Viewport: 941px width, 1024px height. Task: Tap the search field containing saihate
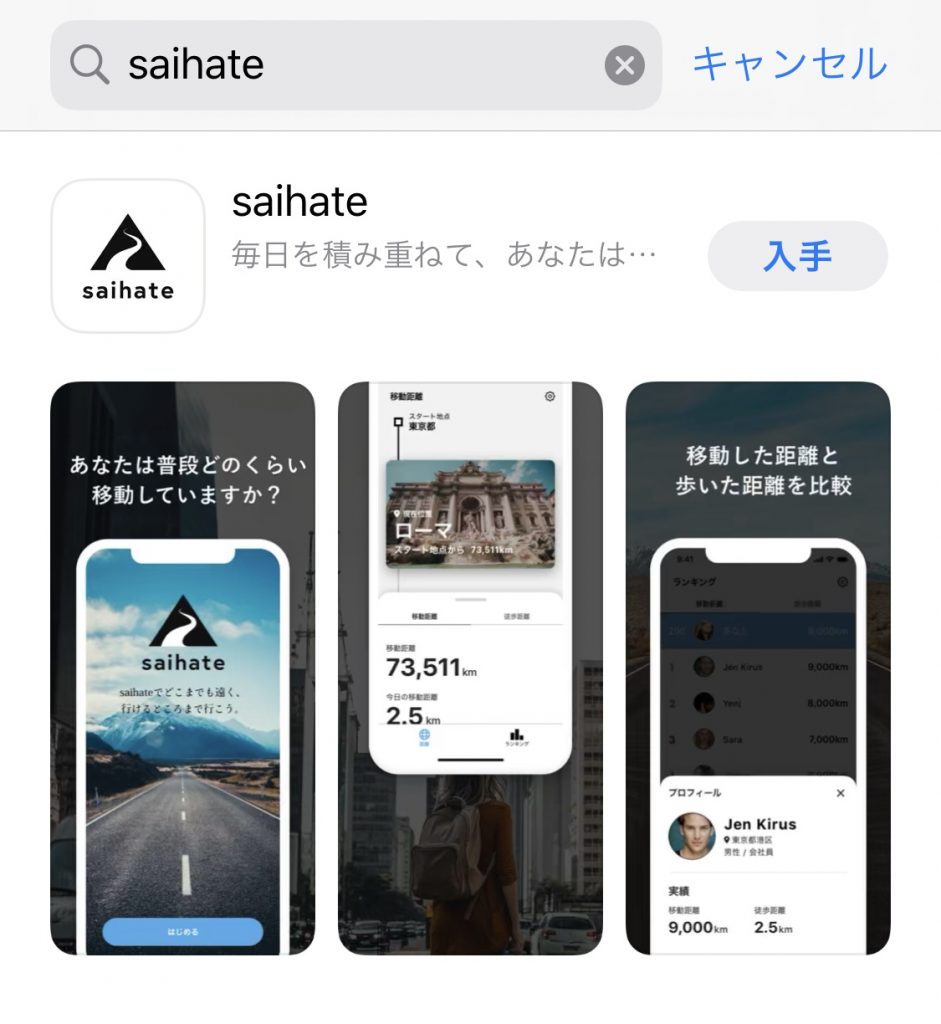point(350,66)
